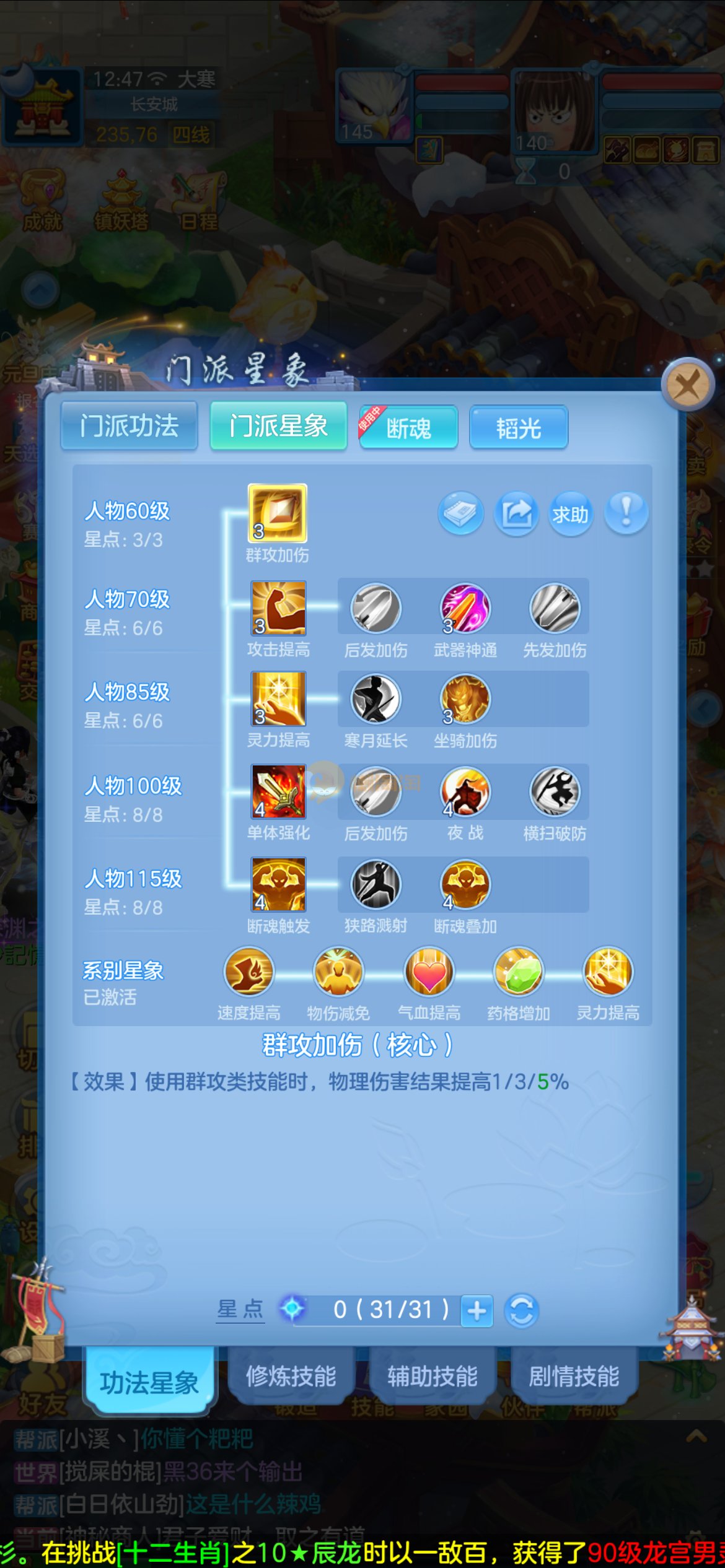Image resolution: width=725 pixels, height=1568 pixels.
Task: Select the 群攻加伤 core skill
Action: pos(278,513)
